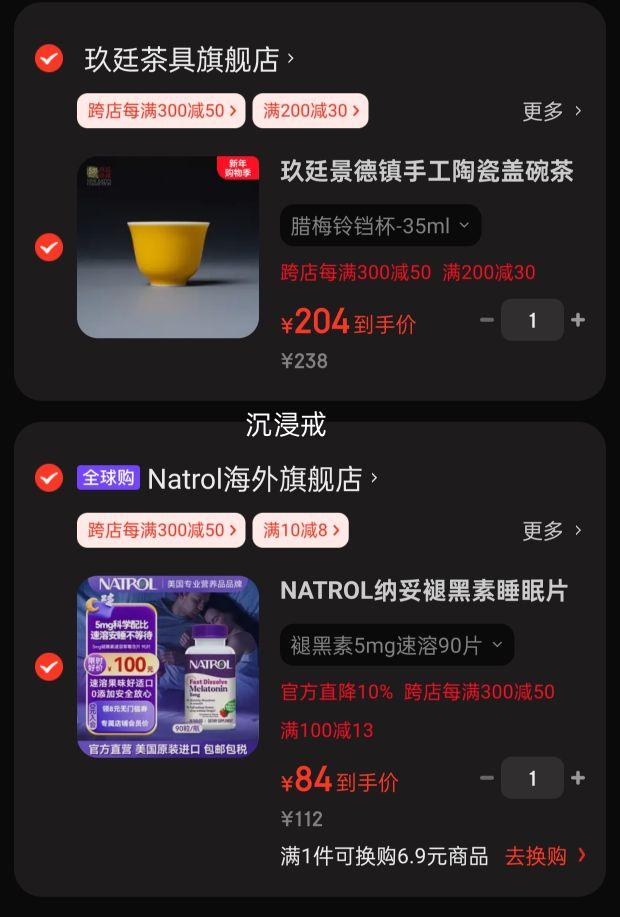Tap the 满10减8 coupon chip
The width and height of the screenshot is (620, 917).
[300, 530]
